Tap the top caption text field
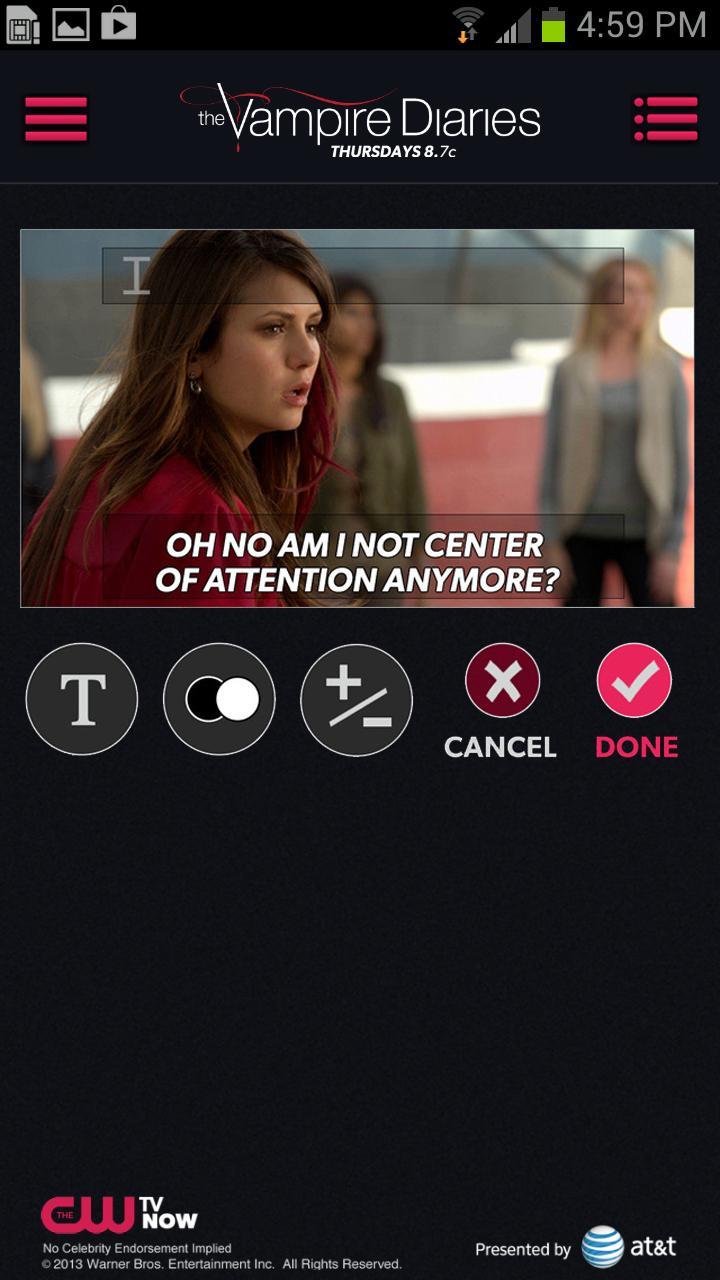Image resolution: width=720 pixels, height=1280 pixels. click(x=362, y=275)
